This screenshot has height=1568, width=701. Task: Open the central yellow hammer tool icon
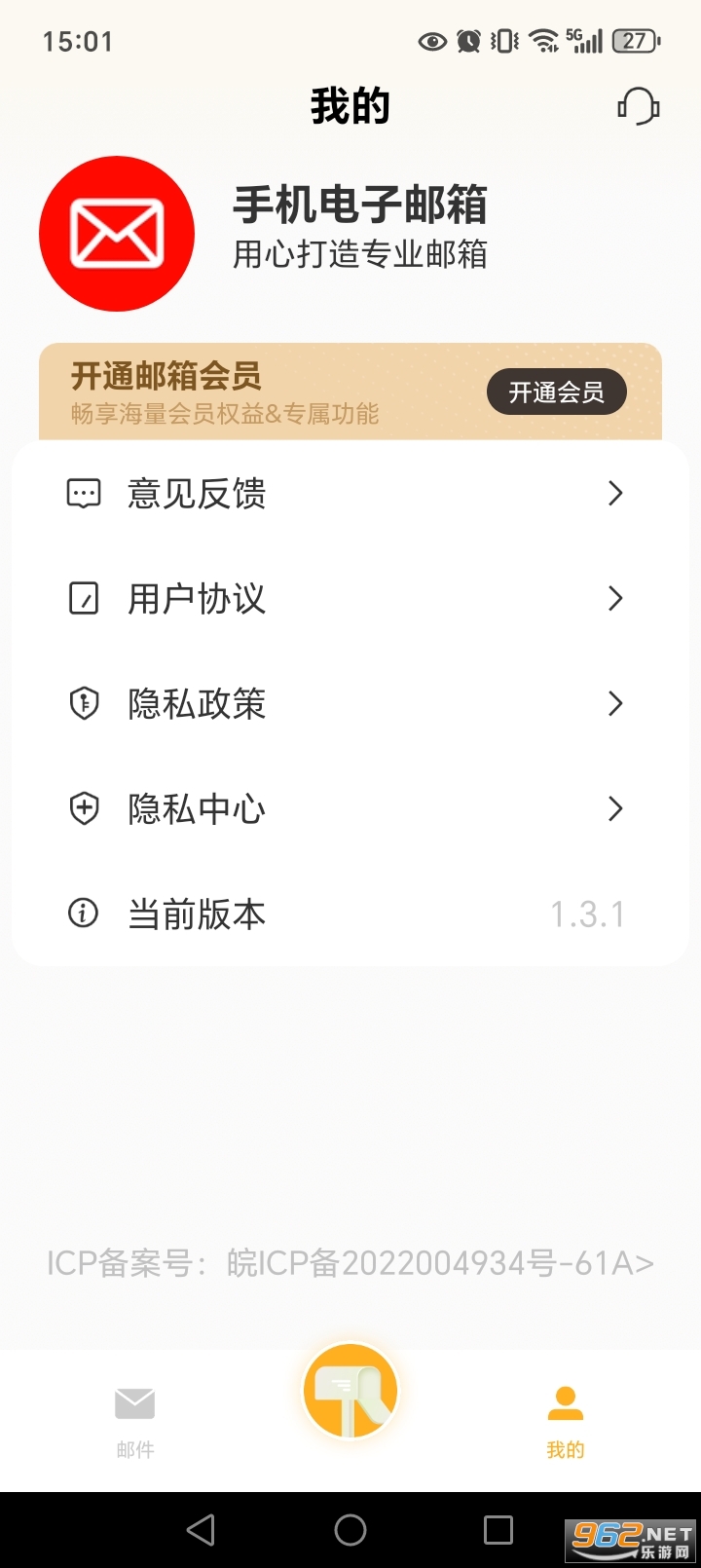pyautogui.click(x=350, y=1393)
